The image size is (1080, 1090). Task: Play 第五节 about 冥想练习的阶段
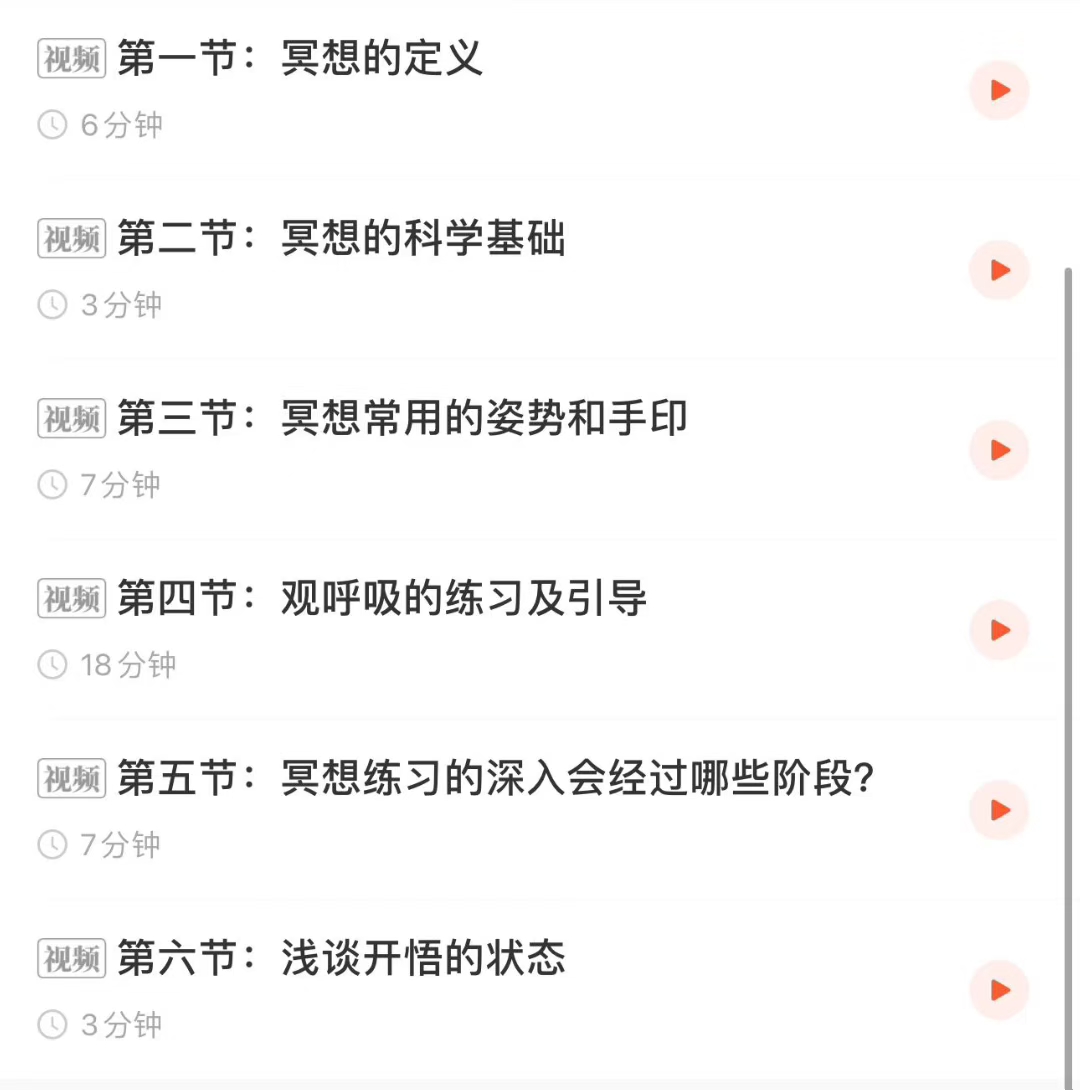coord(999,811)
